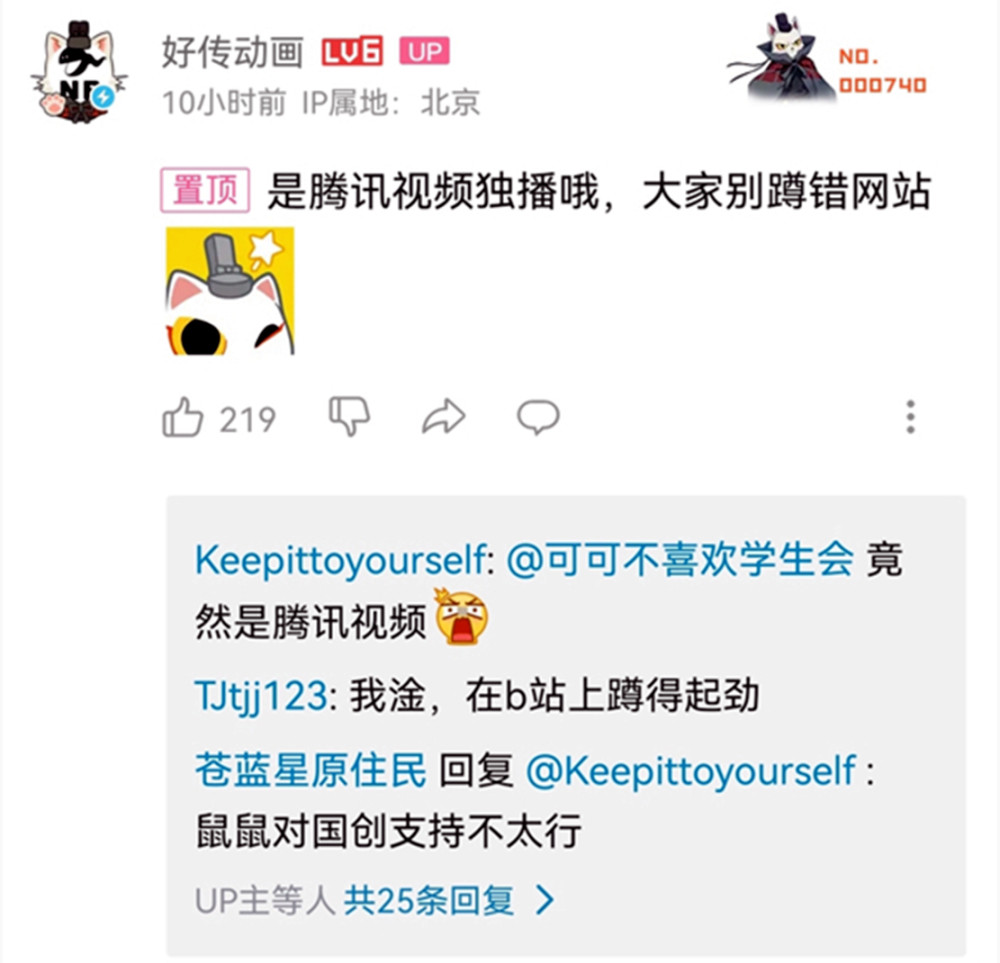The height and width of the screenshot is (963, 1000).
Task: Tap the @可可不喜欢学生会 mention
Action: pyautogui.click(x=680, y=560)
